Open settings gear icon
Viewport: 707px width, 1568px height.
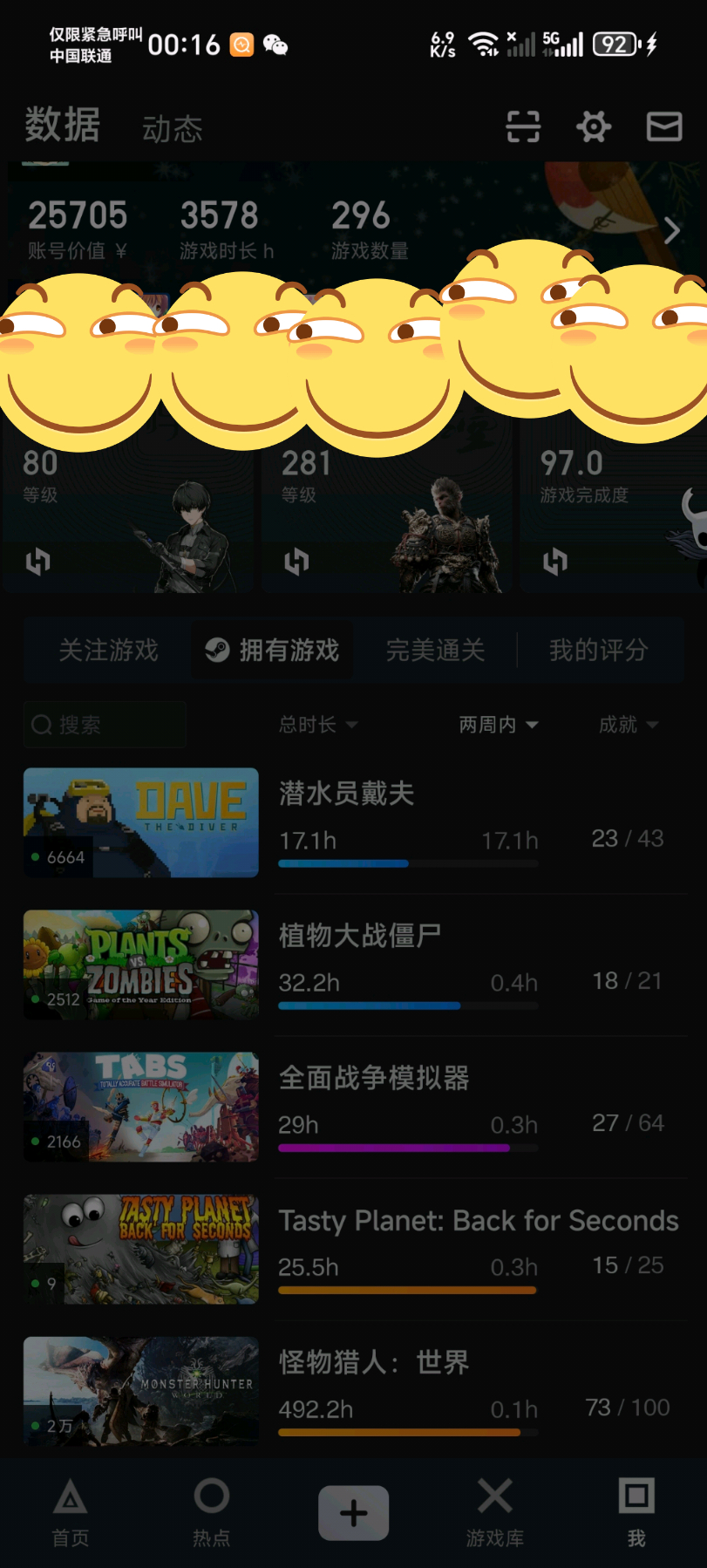[x=594, y=127]
